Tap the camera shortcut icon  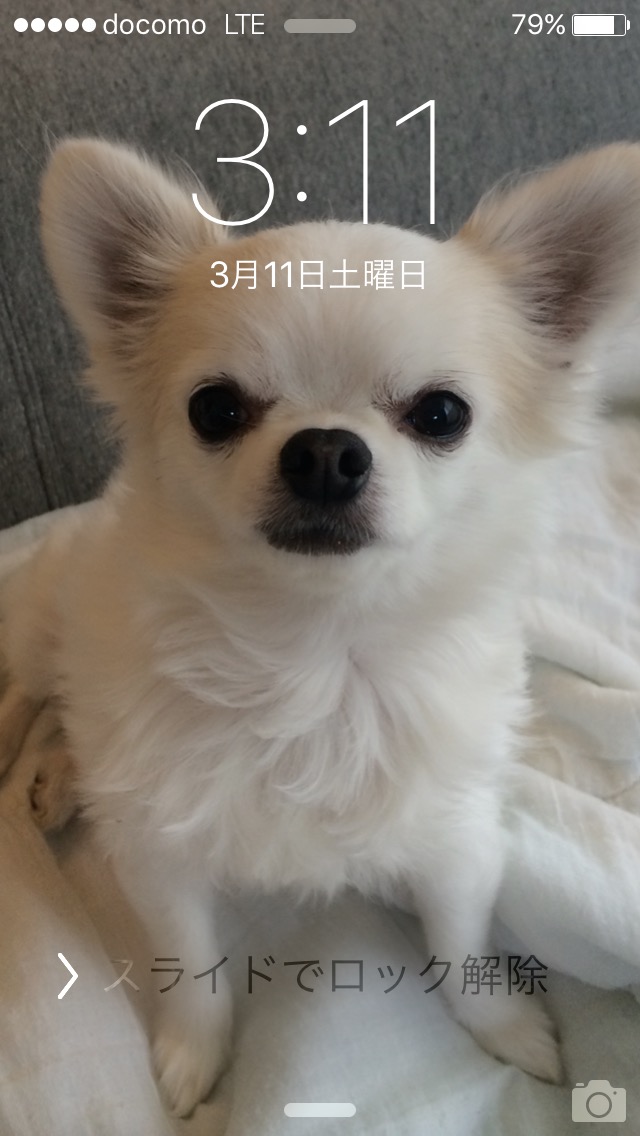(599, 1100)
